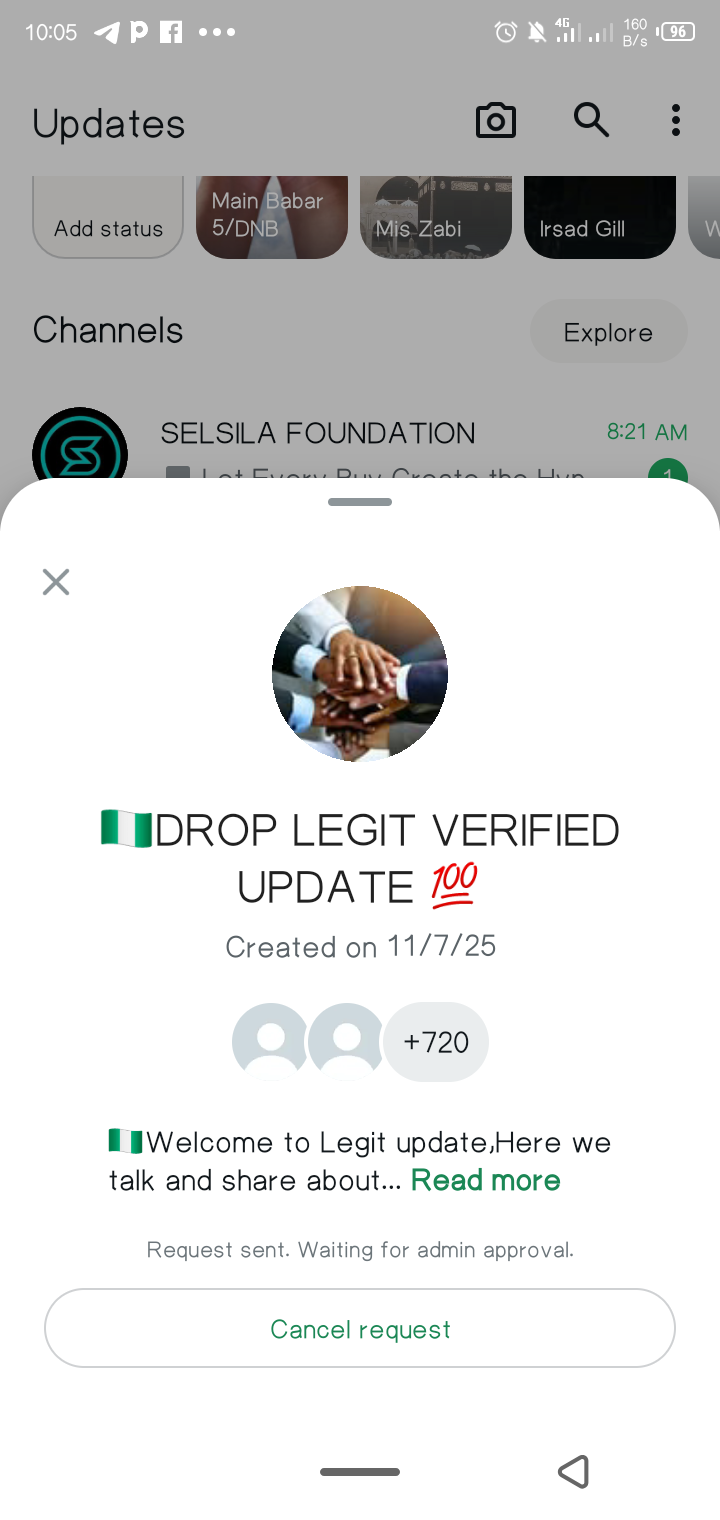View the +720 group members
Image resolution: width=720 pixels, height=1520 pixels.
436,1042
